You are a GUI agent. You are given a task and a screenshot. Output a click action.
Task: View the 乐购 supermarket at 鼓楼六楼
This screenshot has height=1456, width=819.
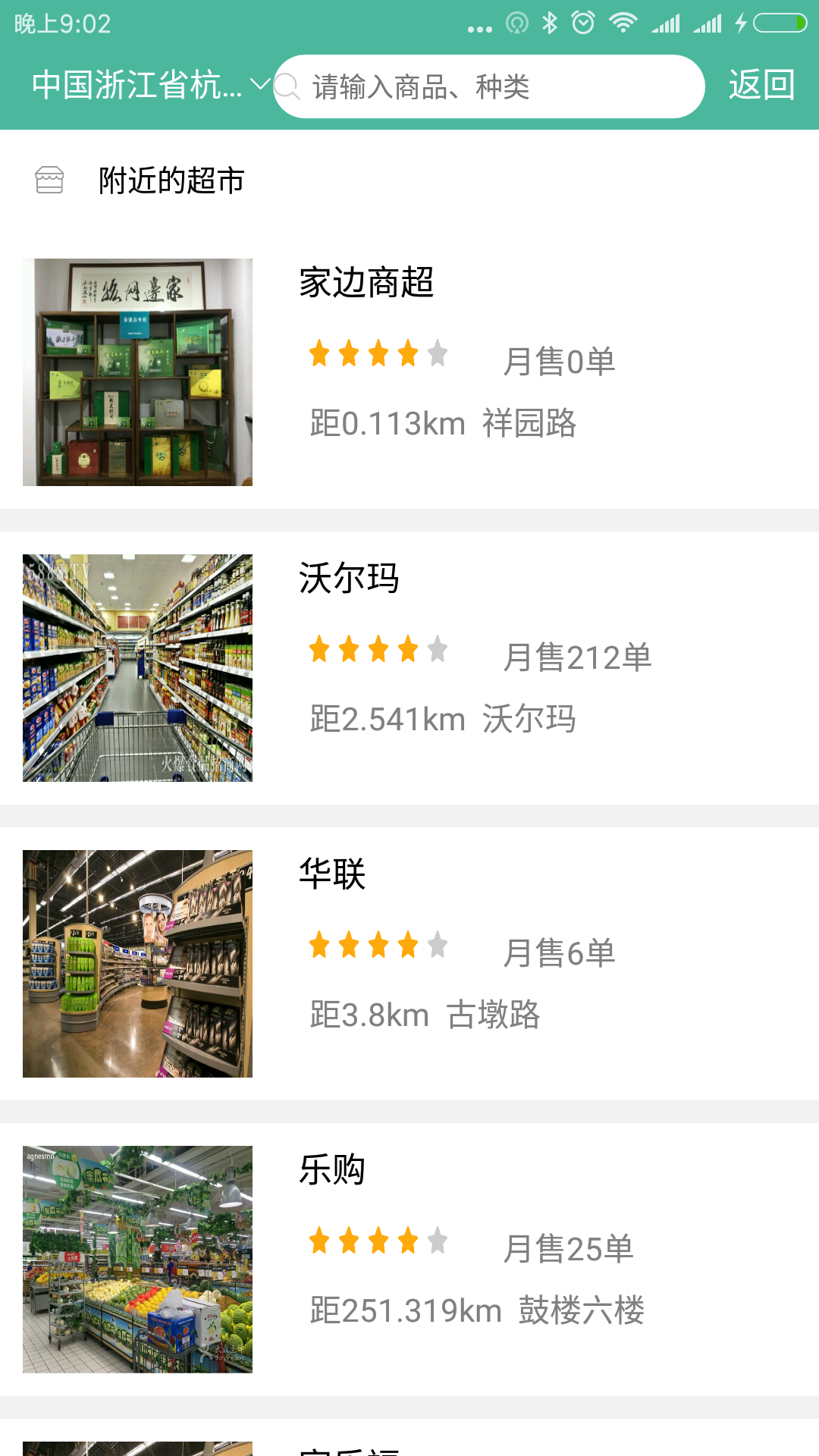click(x=409, y=1259)
